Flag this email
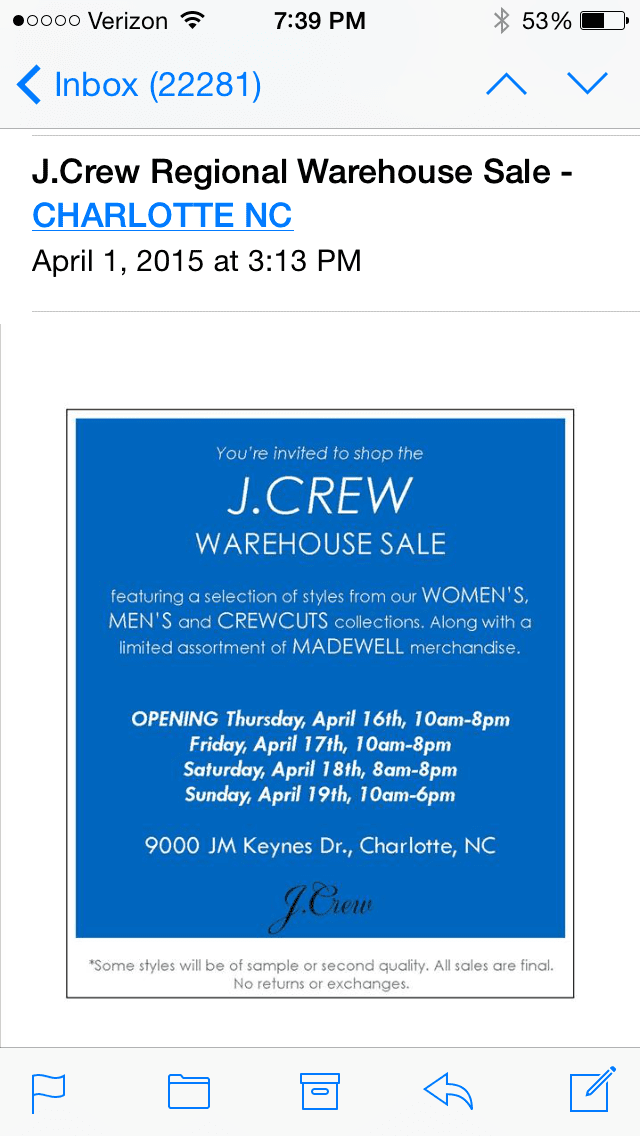 (x=48, y=1092)
